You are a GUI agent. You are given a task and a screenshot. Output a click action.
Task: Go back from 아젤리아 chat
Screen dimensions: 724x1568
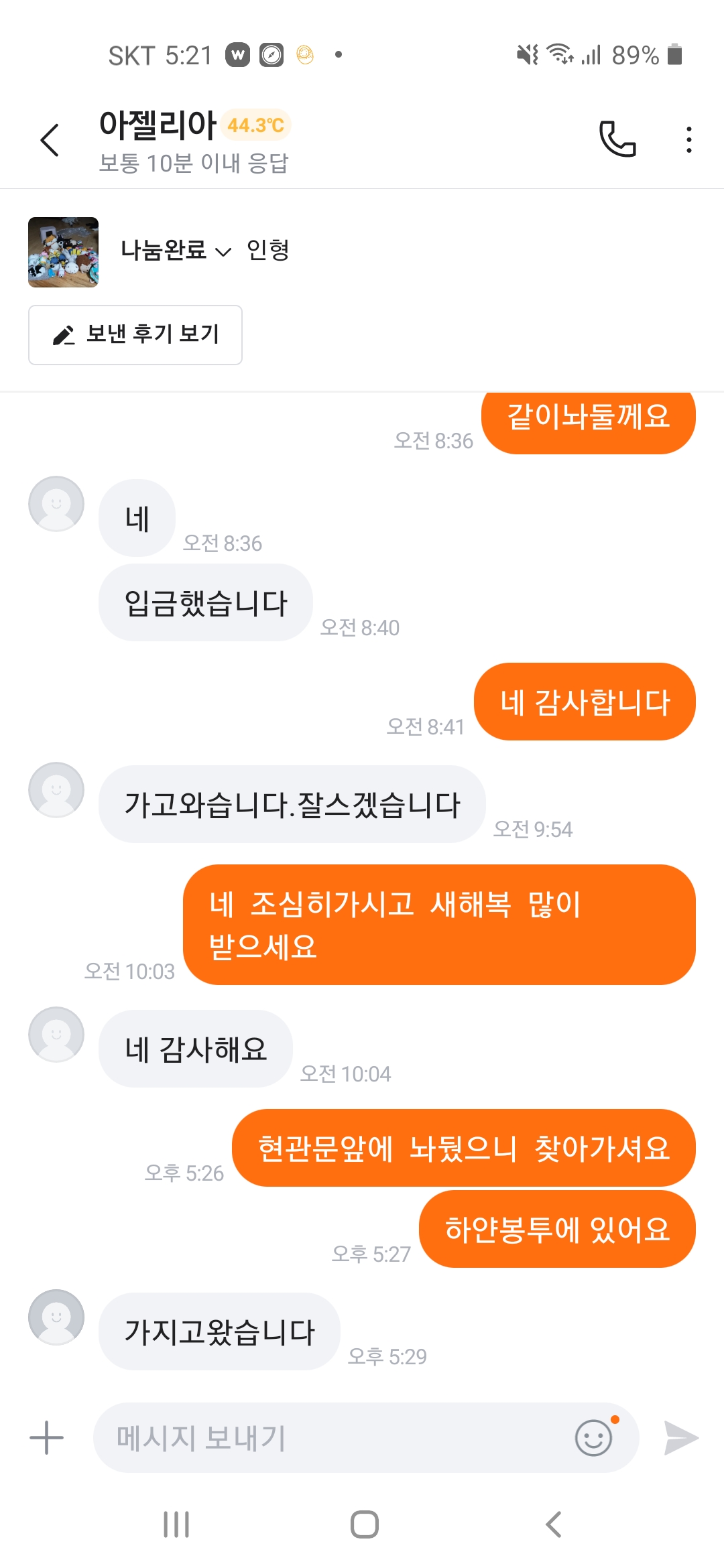50,140
